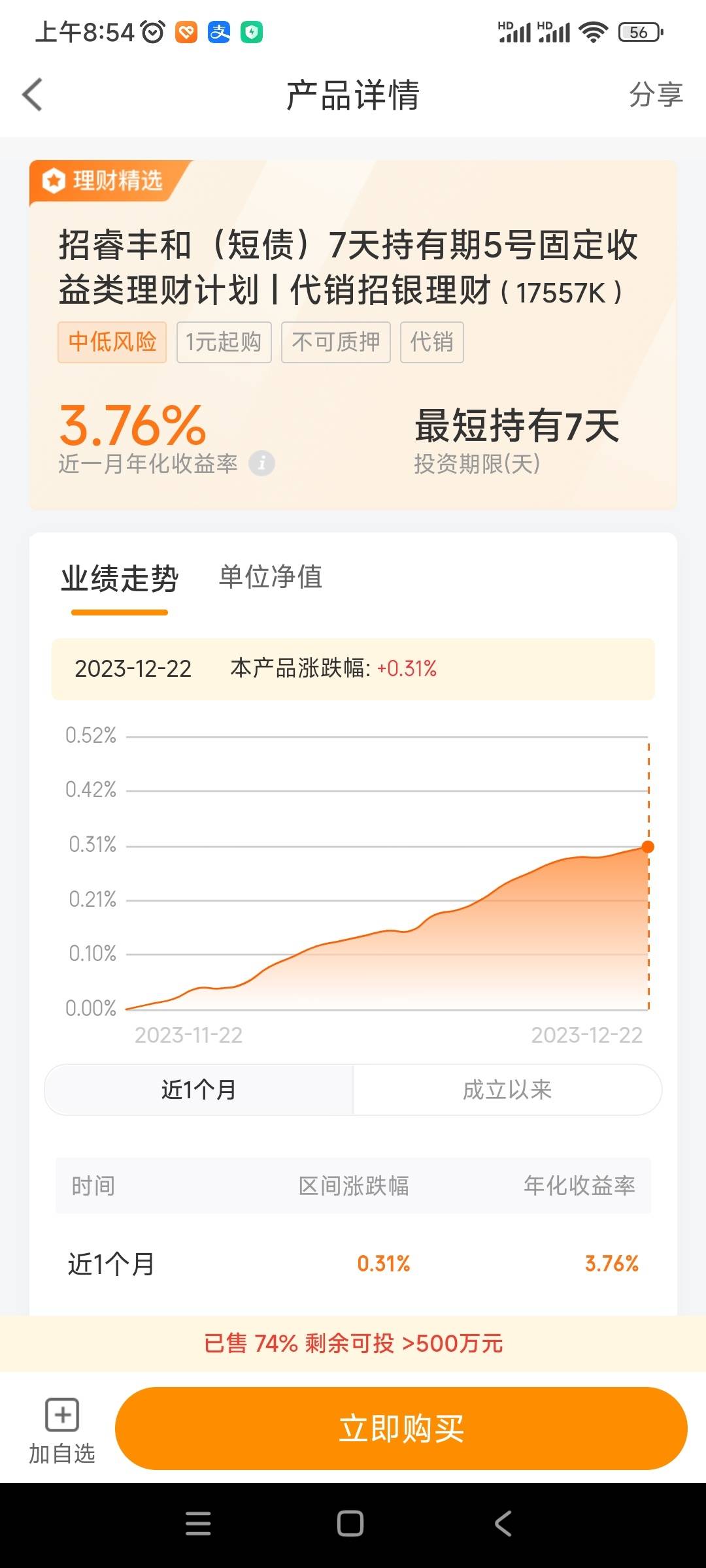Select the 成立以来 chart range
Image resolution: width=706 pixels, height=1568 pixels.
coord(507,1090)
